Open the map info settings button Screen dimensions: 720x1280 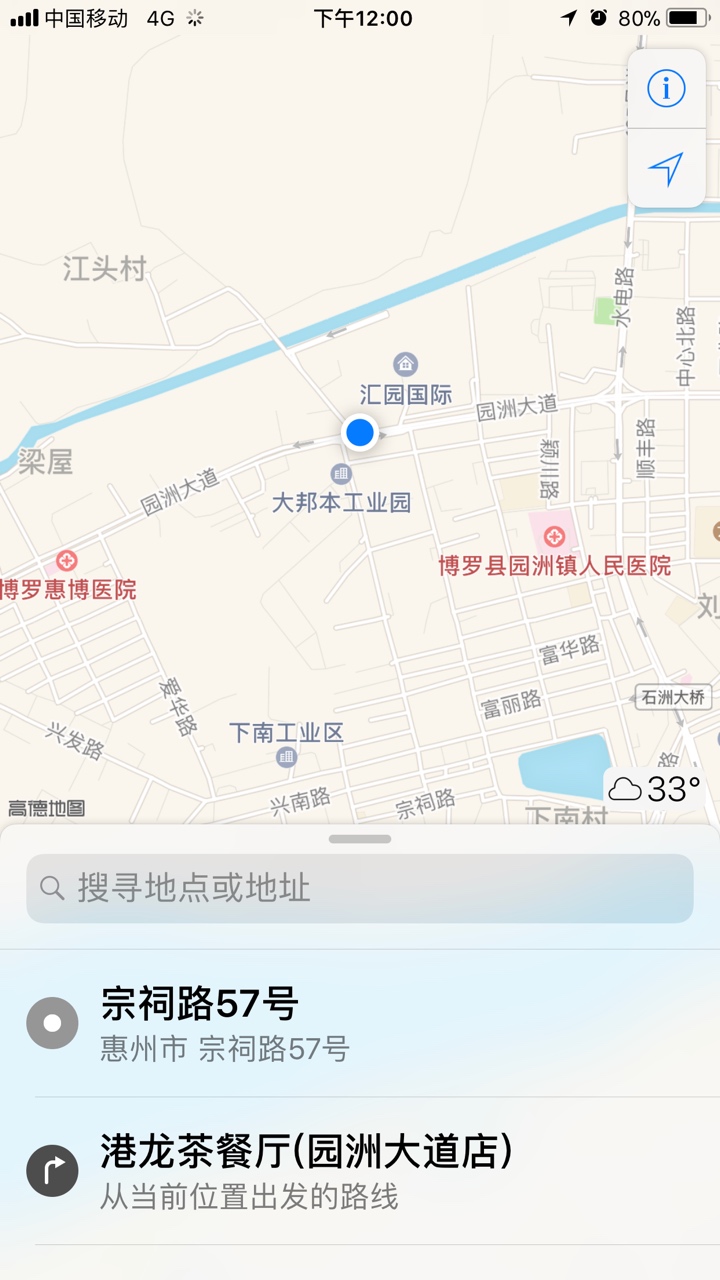666,89
